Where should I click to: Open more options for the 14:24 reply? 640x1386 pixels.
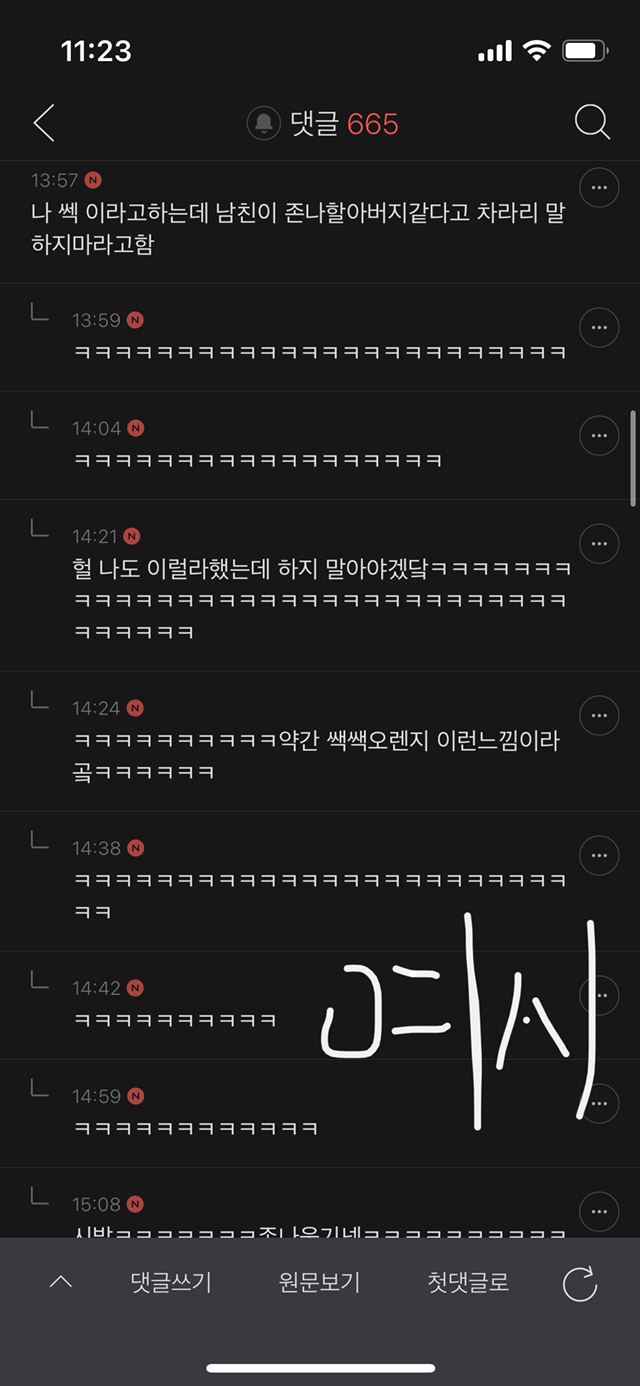(x=599, y=716)
